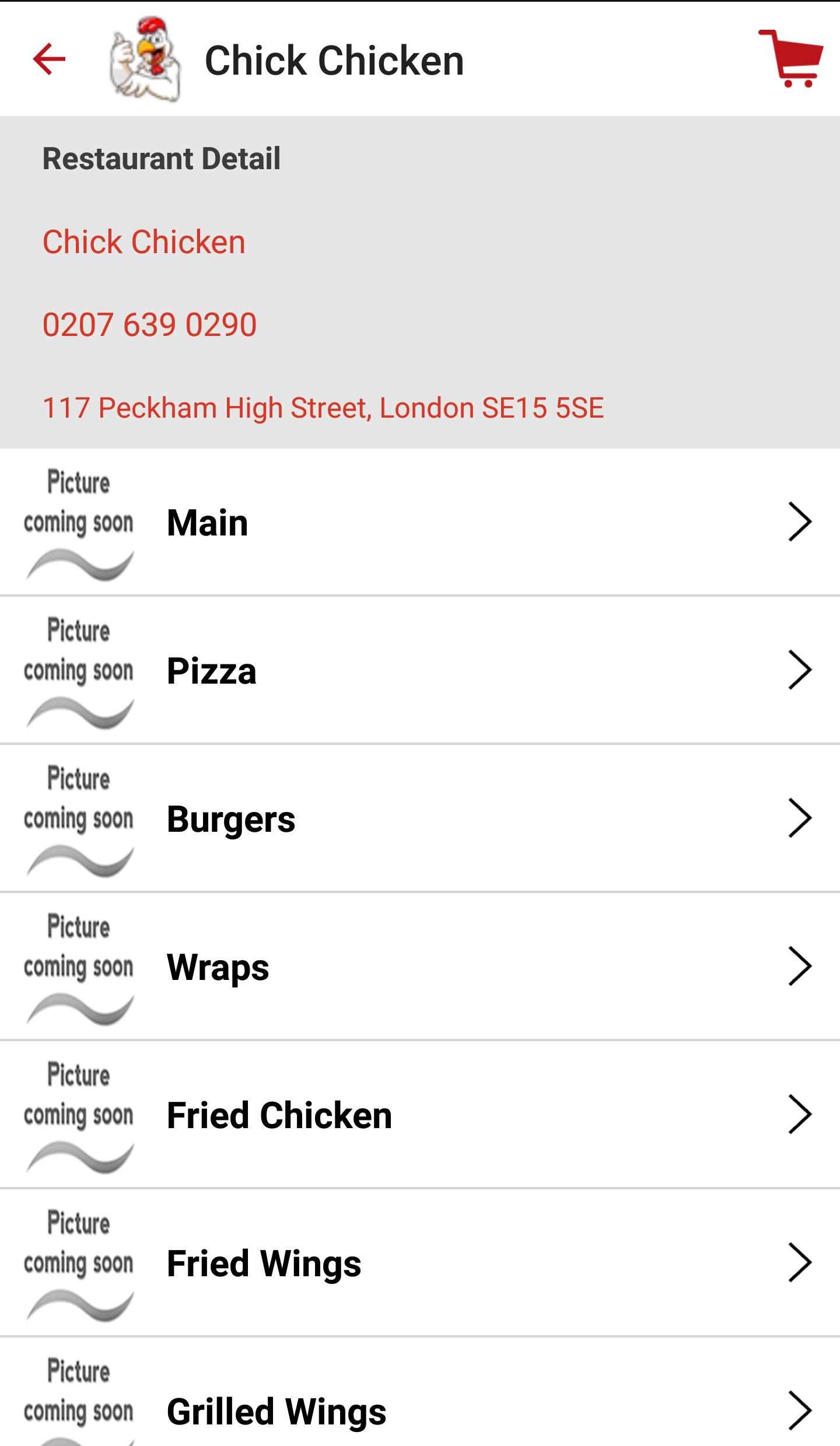The height and width of the screenshot is (1446, 840).
Task: Go back using the red arrow
Action: [49, 59]
